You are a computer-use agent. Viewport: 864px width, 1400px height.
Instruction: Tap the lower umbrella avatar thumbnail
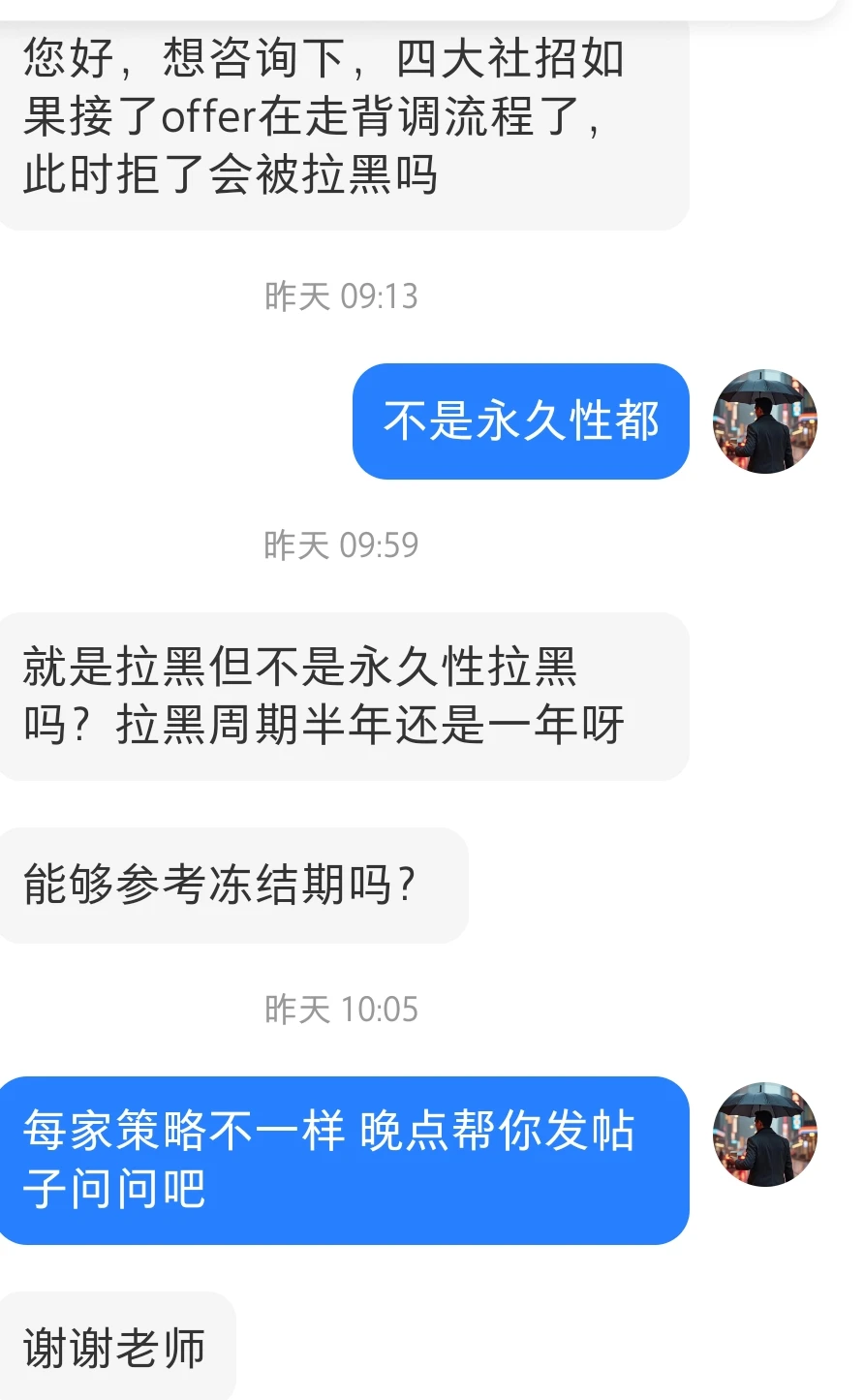click(764, 1134)
